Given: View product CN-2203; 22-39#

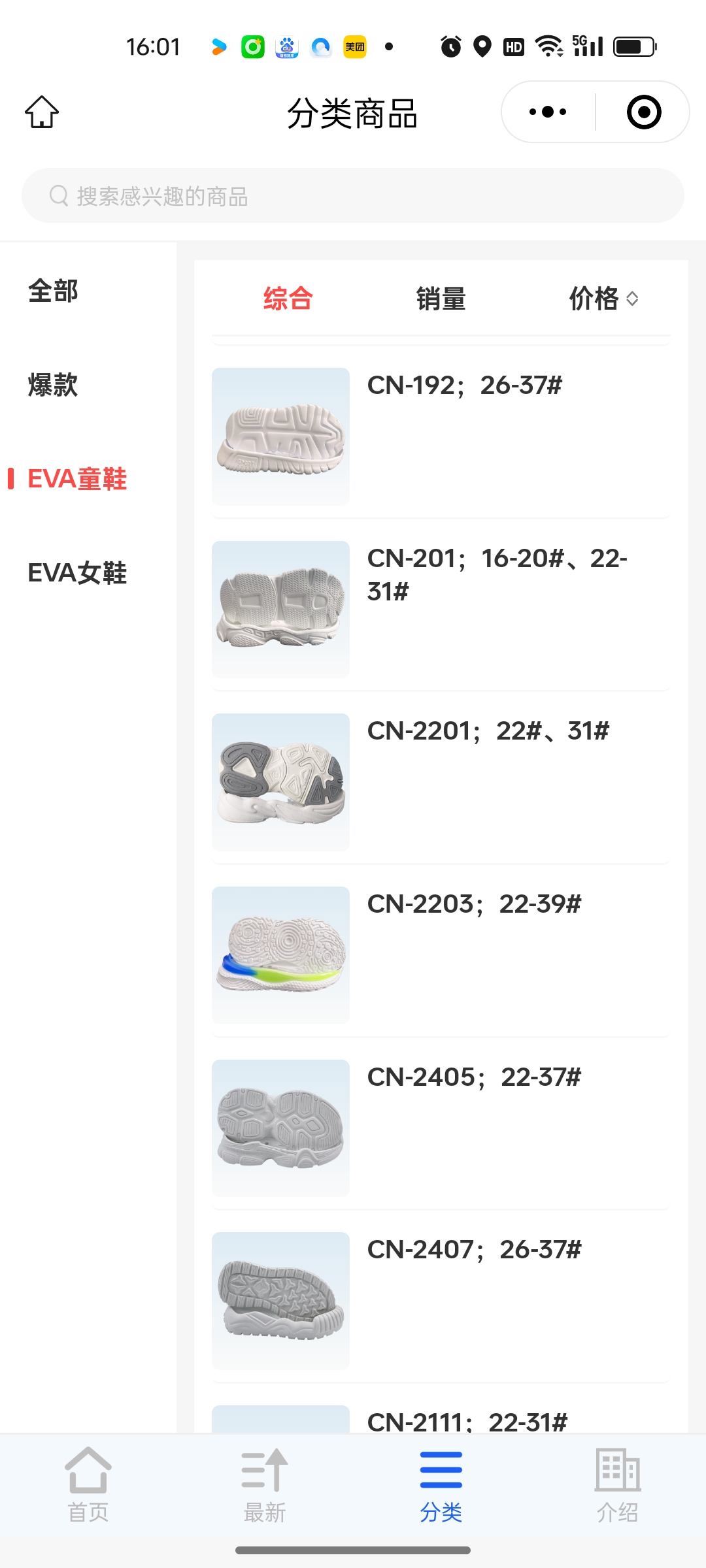Looking at the screenshot, I should [441, 955].
